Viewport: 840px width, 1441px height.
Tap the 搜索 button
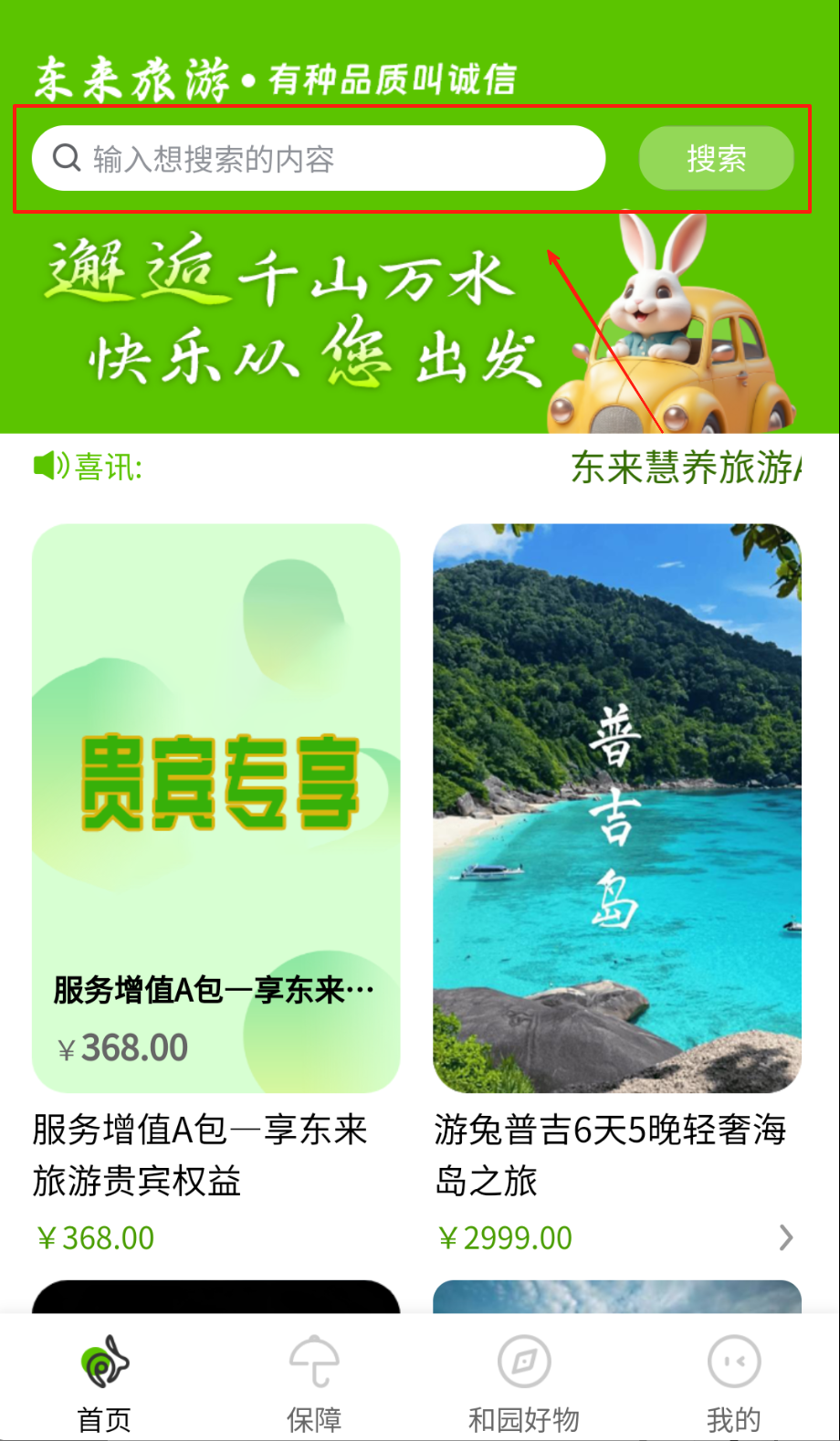coord(716,159)
